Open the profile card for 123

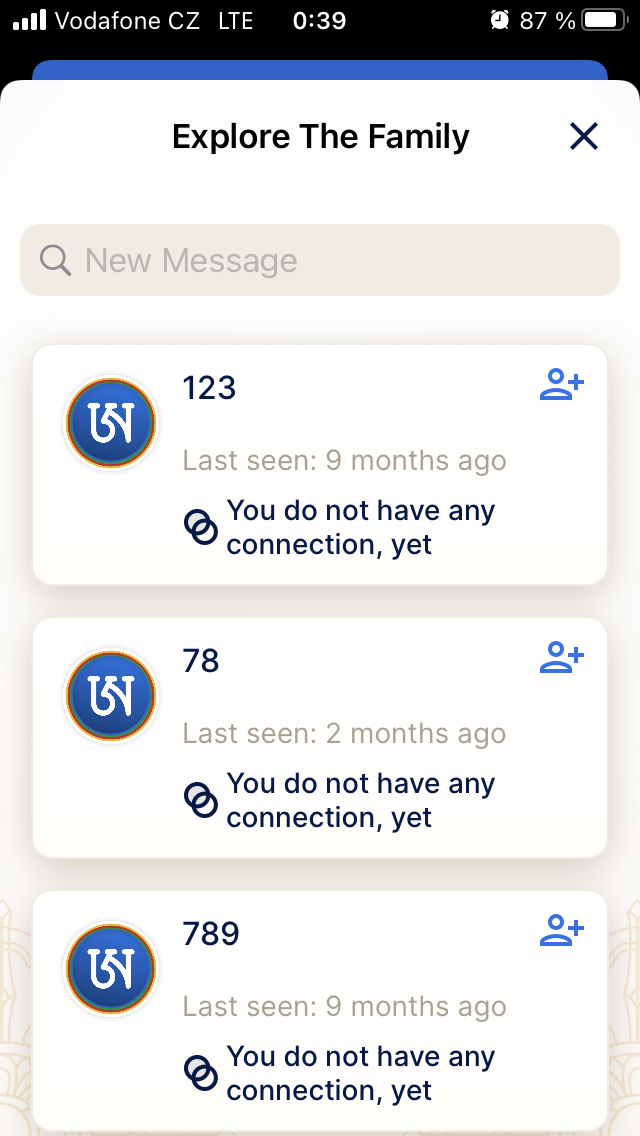(320, 465)
